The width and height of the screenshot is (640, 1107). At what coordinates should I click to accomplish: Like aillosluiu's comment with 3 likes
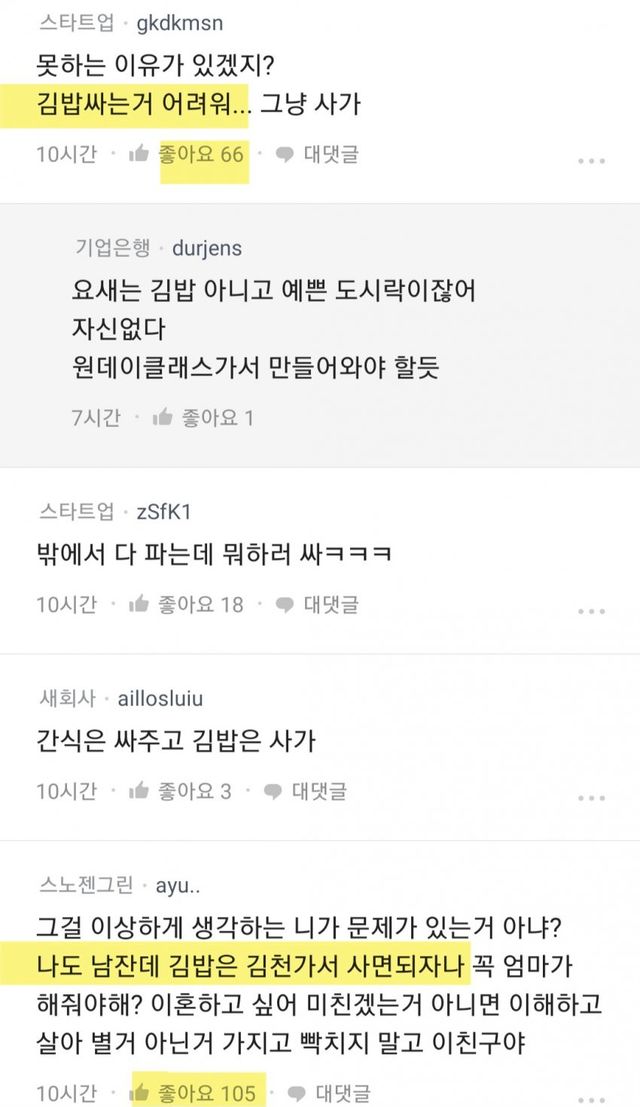tap(181, 791)
